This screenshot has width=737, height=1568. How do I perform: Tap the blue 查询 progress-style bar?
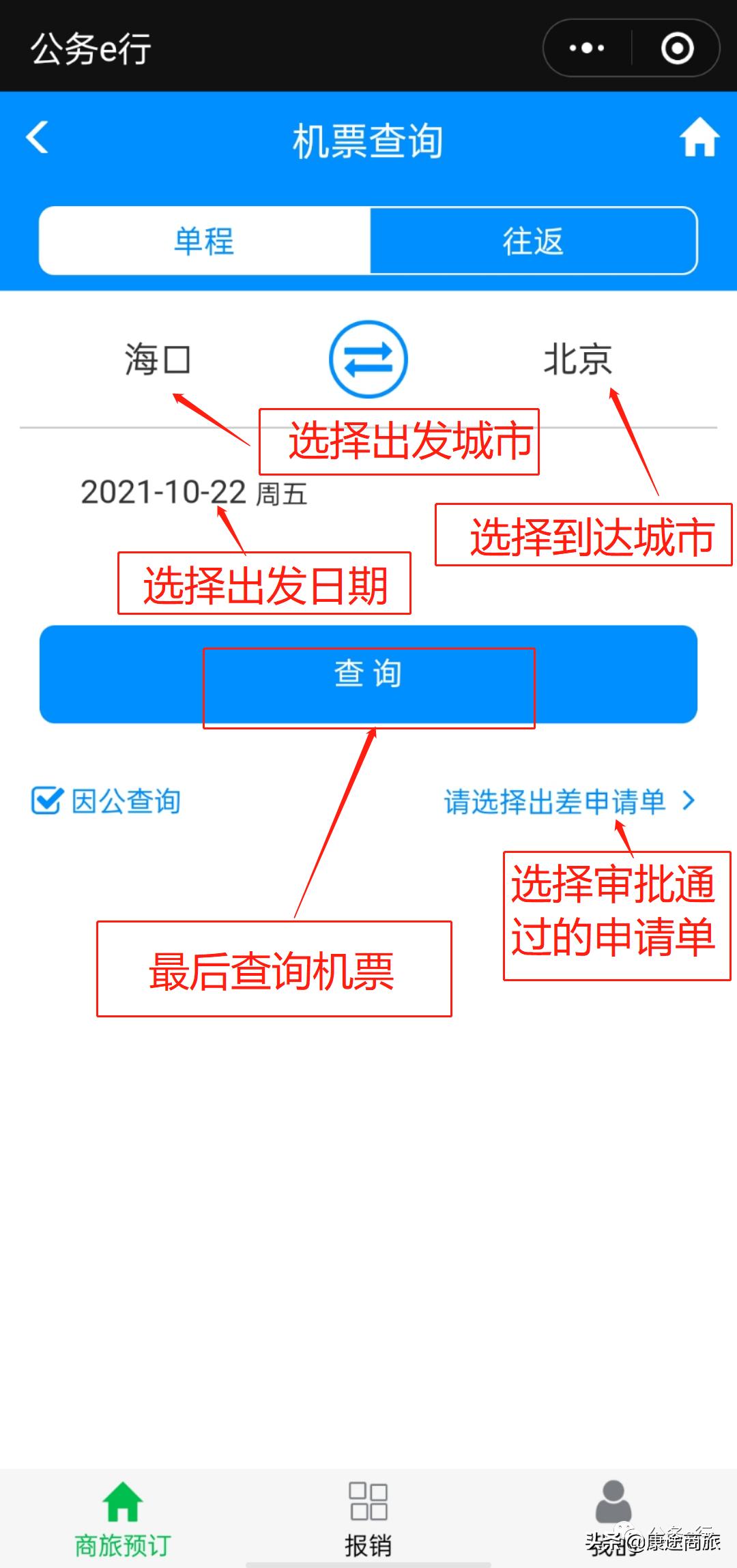click(368, 674)
